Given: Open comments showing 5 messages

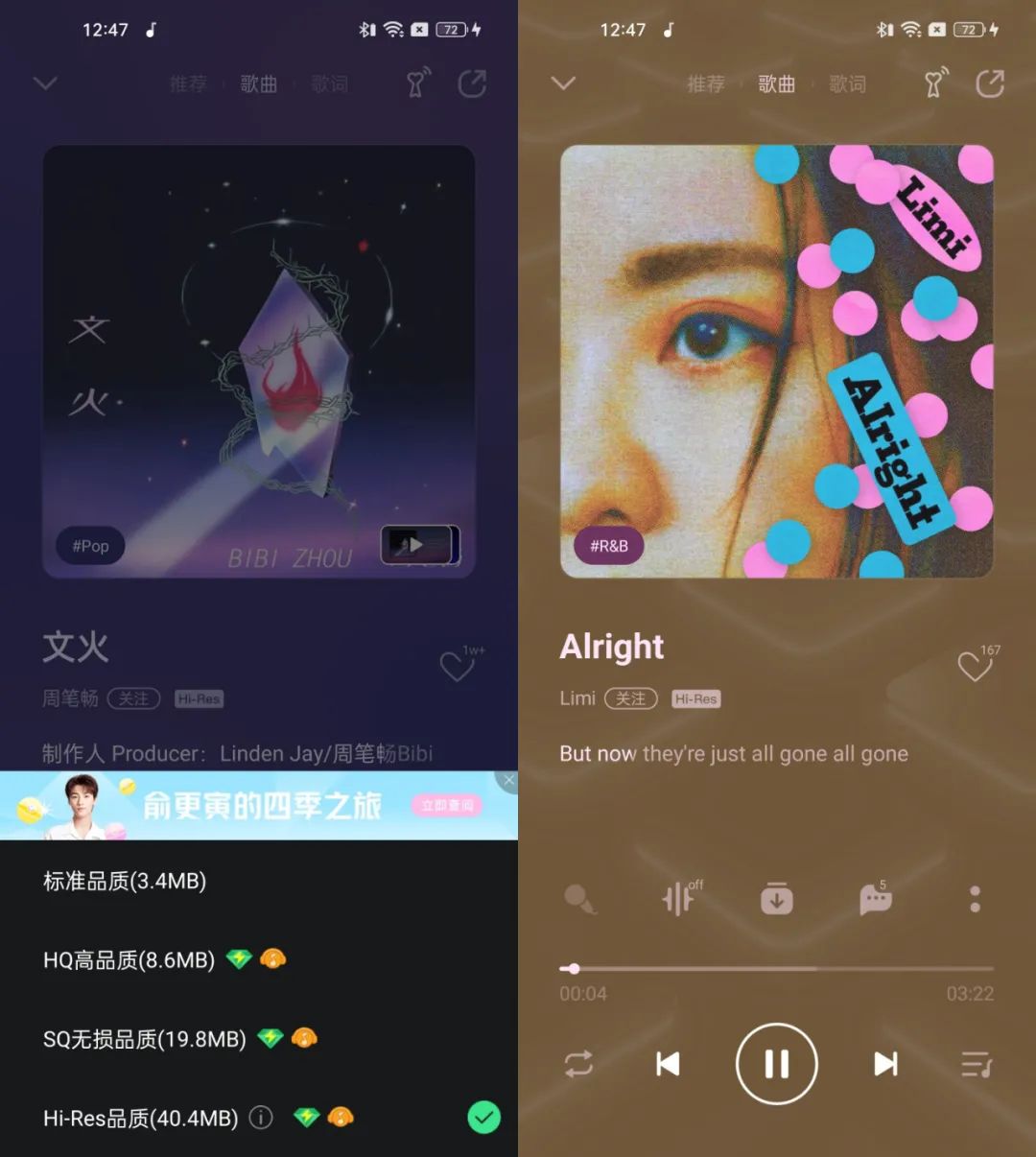Looking at the screenshot, I should coord(874,898).
